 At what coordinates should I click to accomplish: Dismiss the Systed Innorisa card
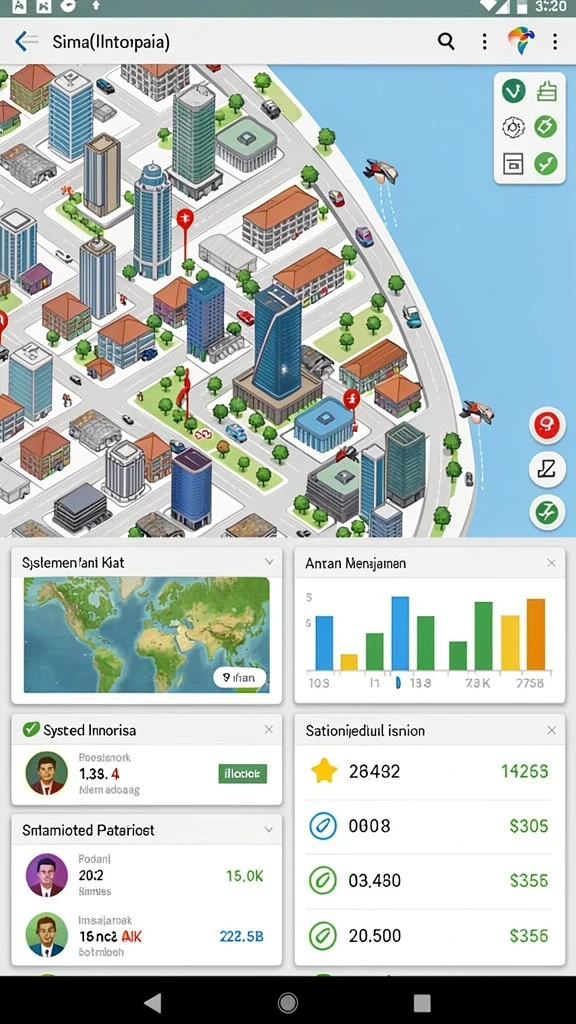coord(268,729)
